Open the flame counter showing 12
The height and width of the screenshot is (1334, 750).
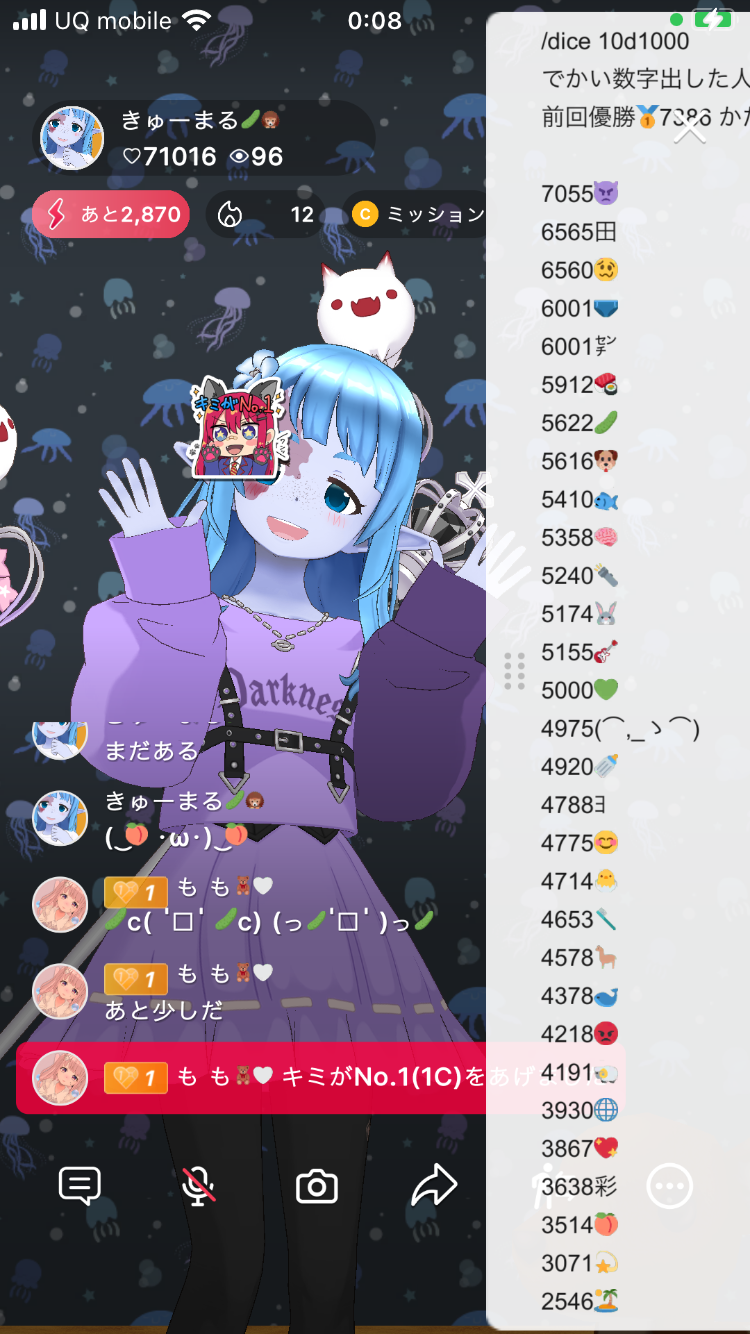coord(265,214)
